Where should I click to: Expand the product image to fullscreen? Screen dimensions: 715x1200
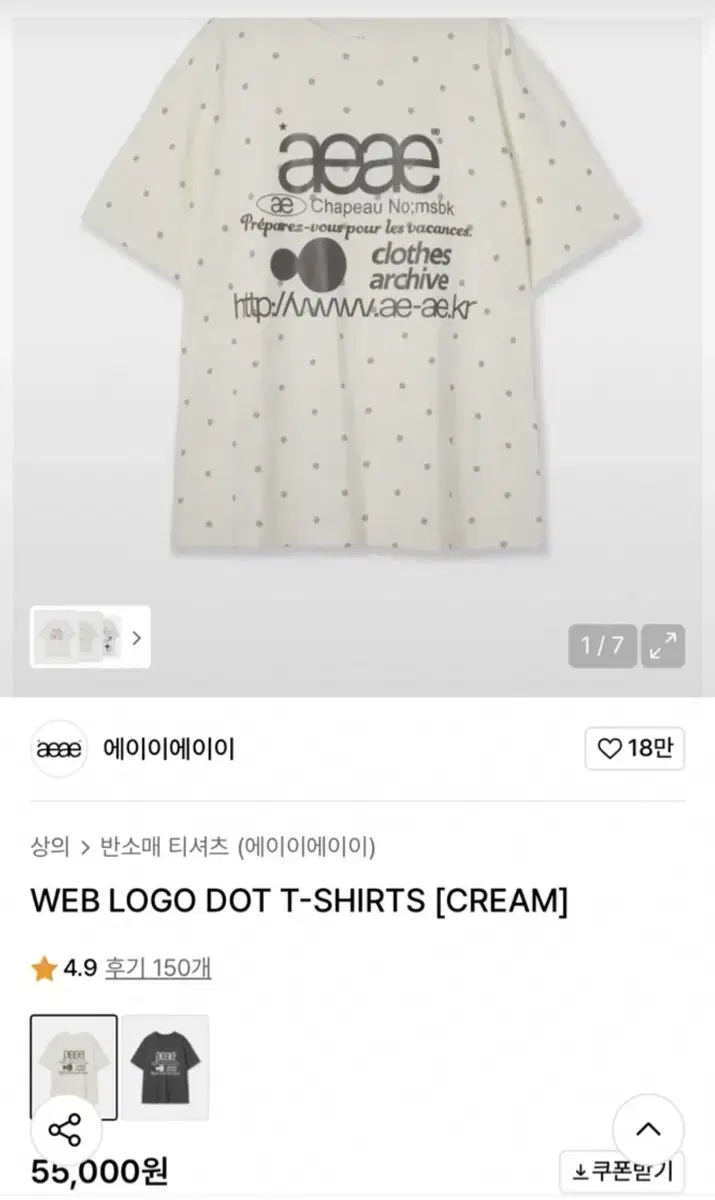(662, 646)
